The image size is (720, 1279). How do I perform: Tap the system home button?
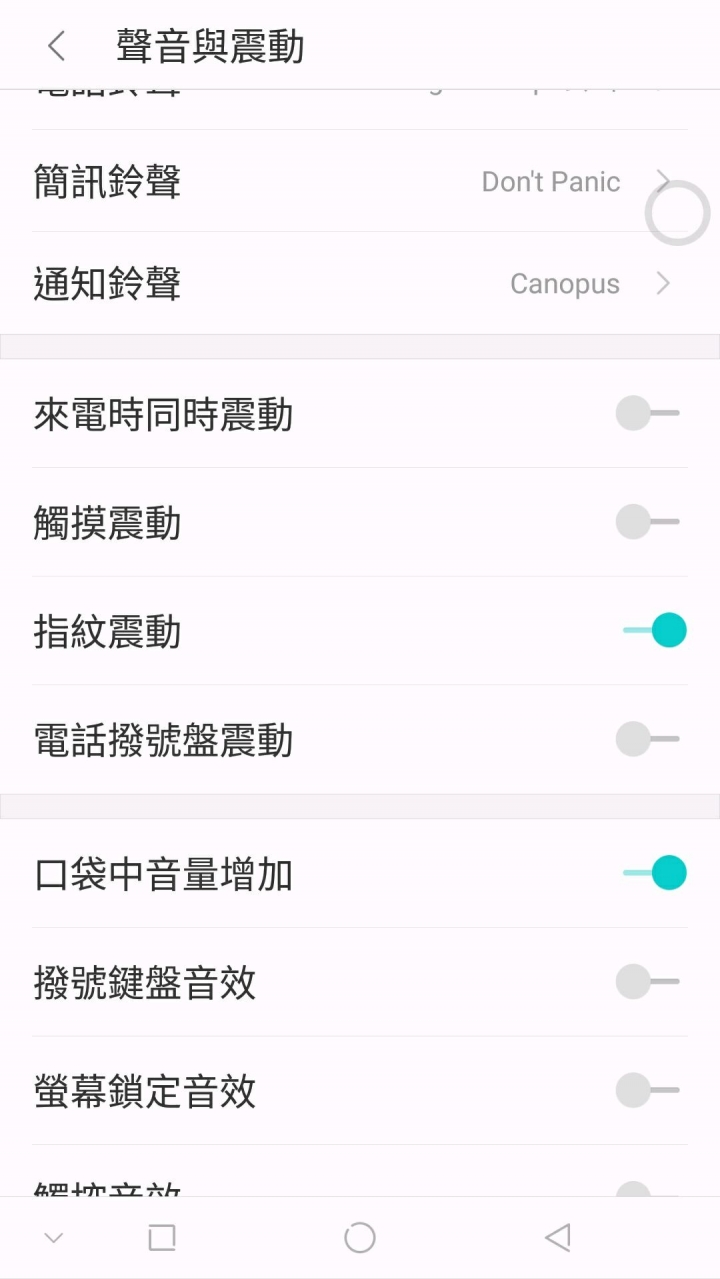click(x=359, y=1238)
